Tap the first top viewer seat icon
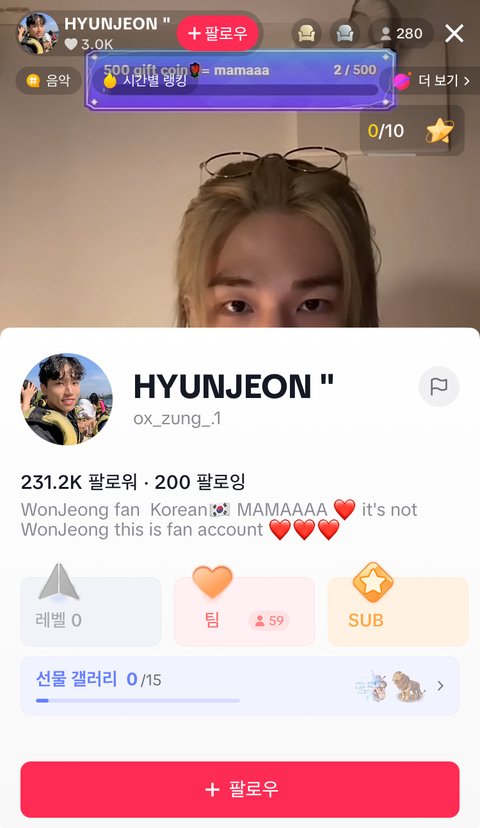 (x=306, y=34)
